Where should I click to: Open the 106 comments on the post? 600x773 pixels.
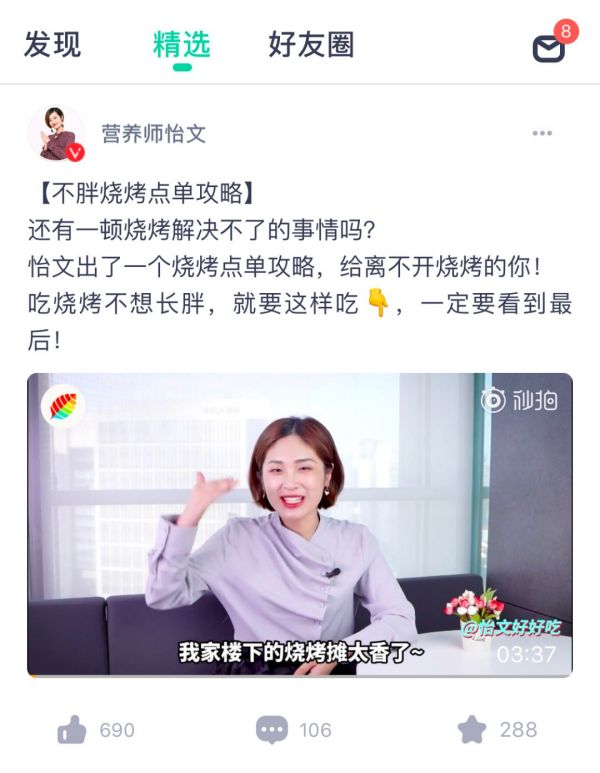[272, 730]
